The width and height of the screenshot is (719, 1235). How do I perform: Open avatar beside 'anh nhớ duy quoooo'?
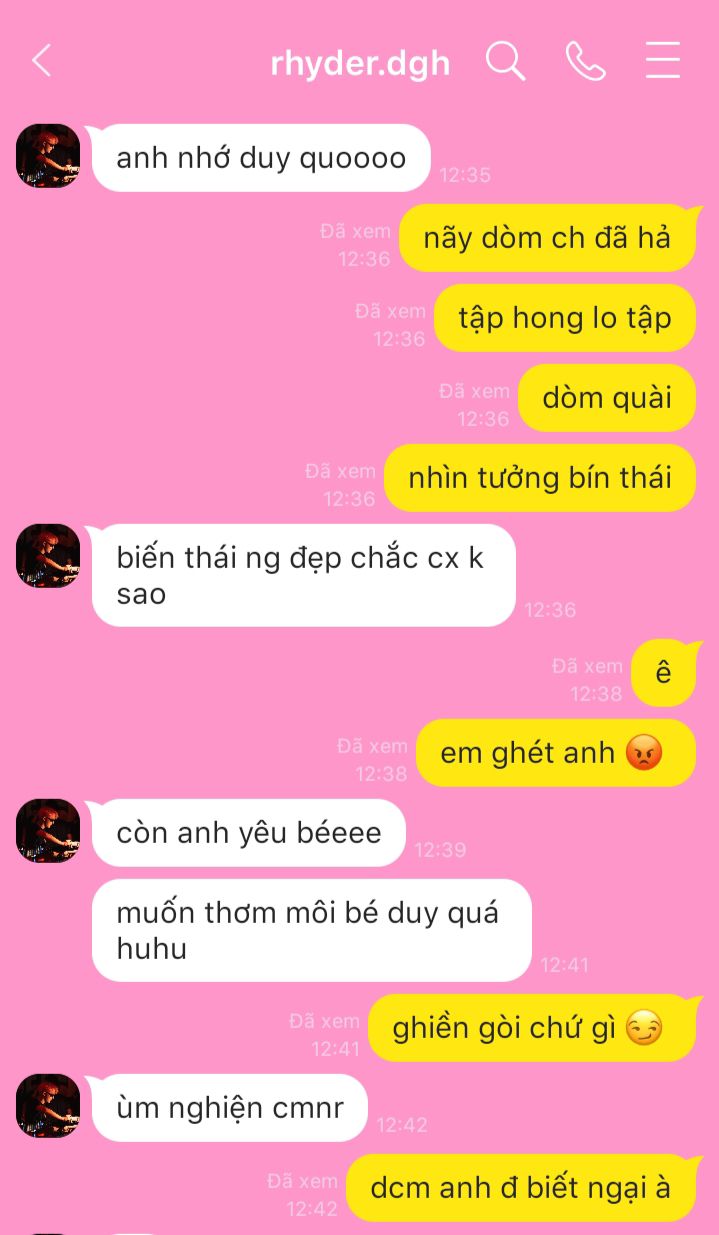point(48,156)
